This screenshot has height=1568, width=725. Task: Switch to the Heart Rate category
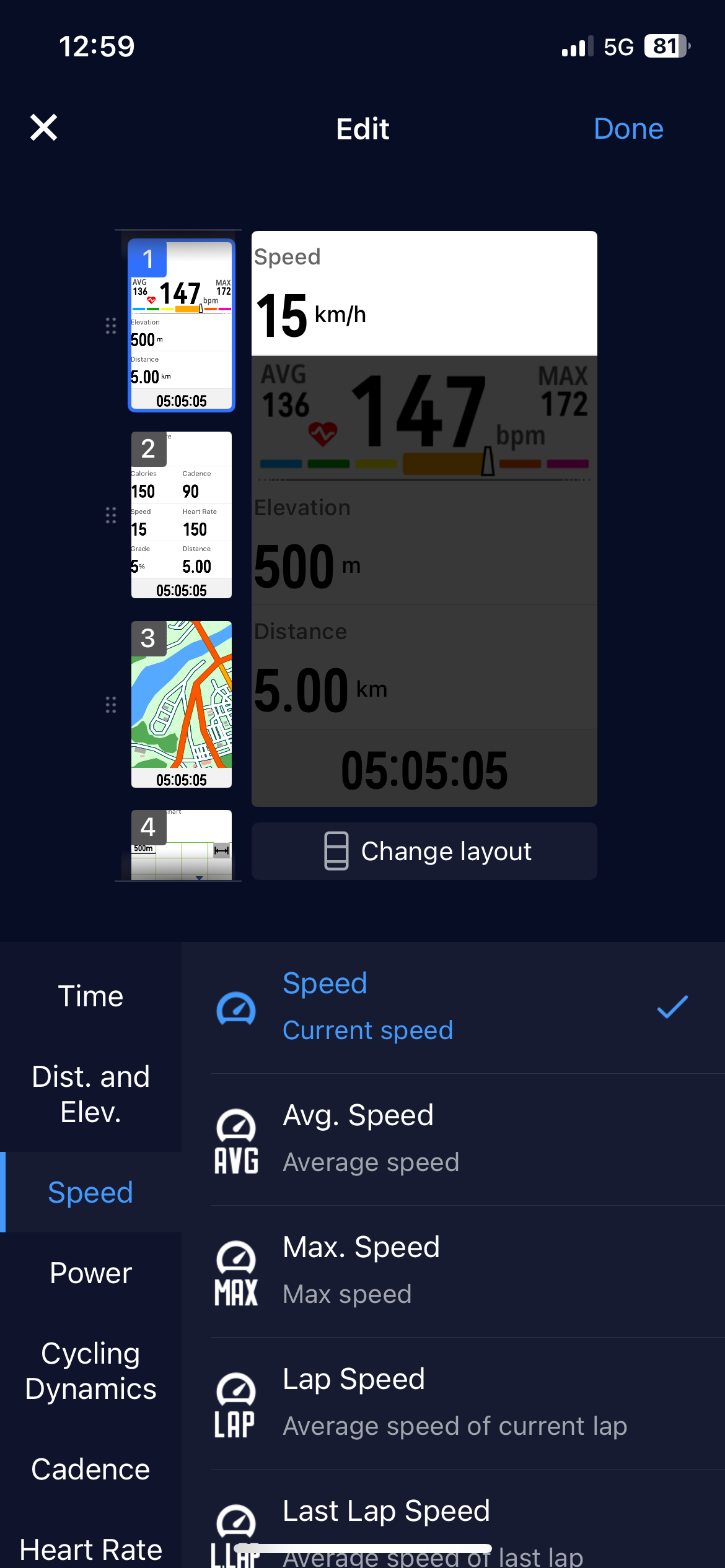90,1548
